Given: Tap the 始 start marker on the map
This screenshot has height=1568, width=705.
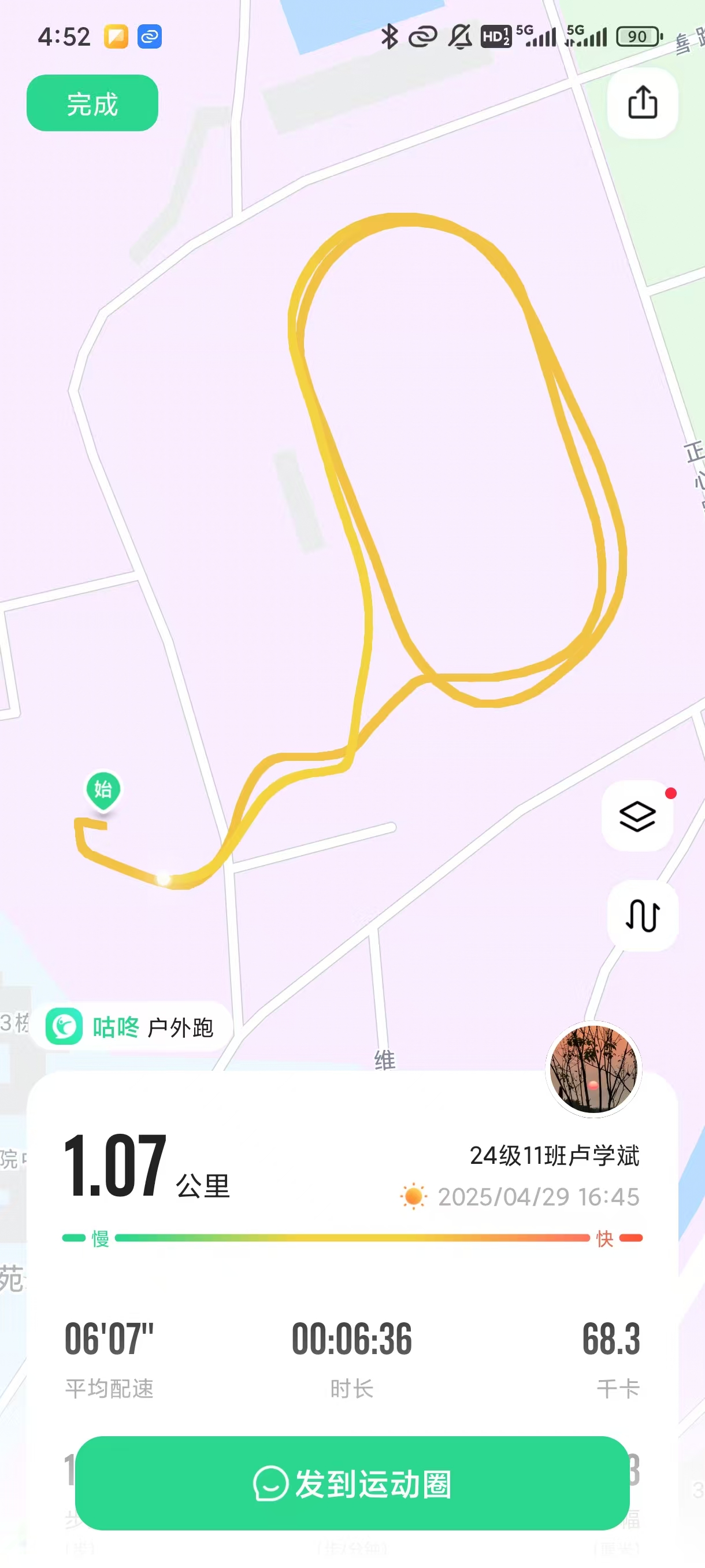Looking at the screenshot, I should [x=103, y=790].
